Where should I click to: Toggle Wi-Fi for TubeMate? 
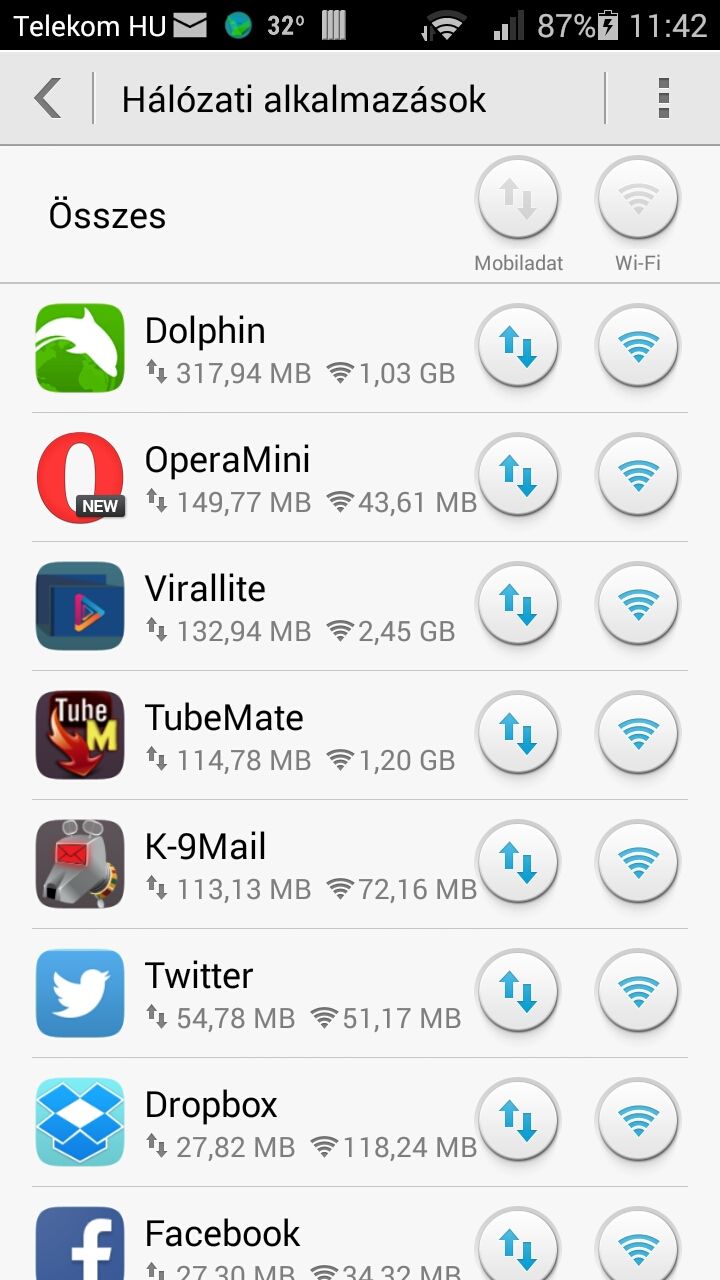point(638,734)
